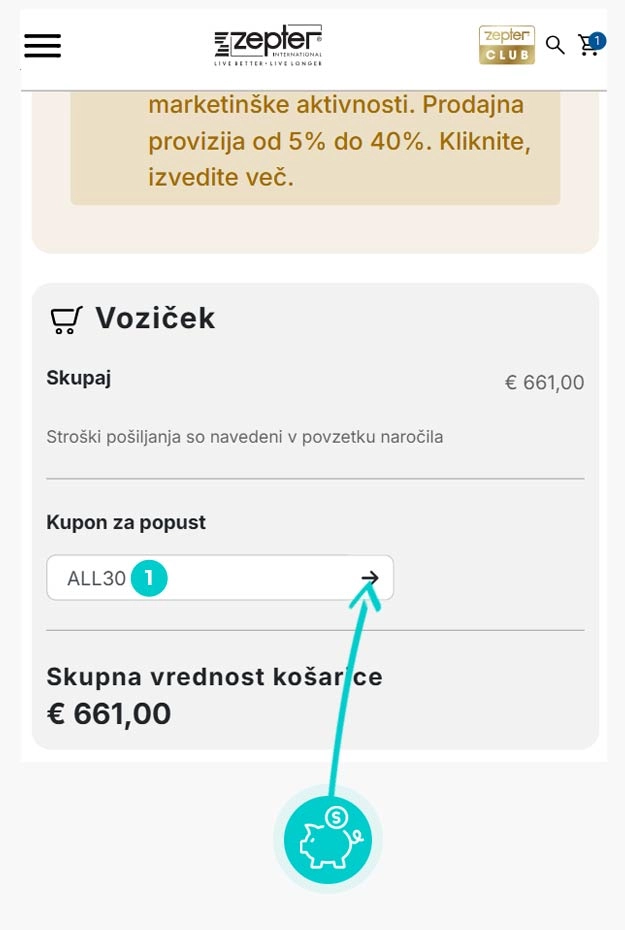Open the Zepter Club page
This screenshot has width=625, height=930.
(x=506, y=45)
